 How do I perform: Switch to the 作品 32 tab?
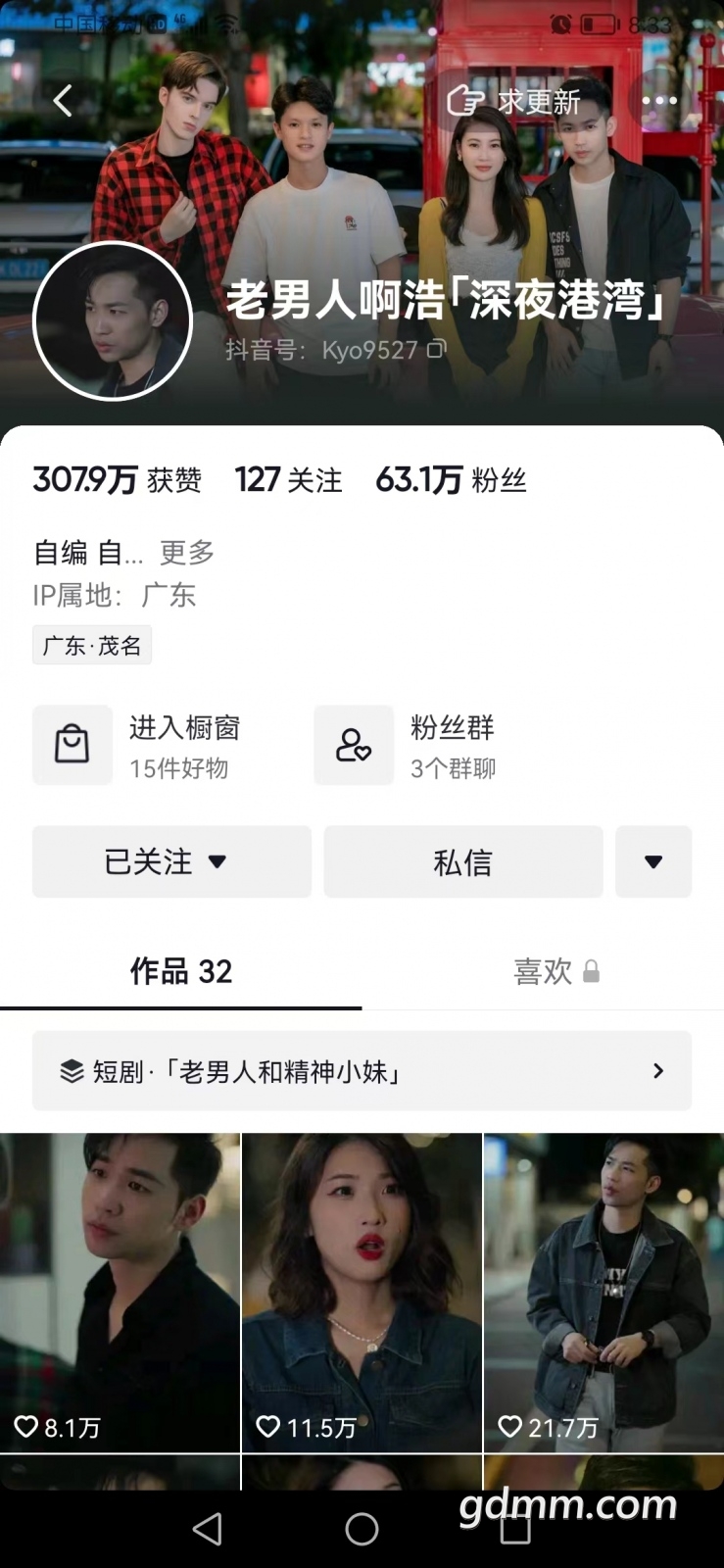181,971
